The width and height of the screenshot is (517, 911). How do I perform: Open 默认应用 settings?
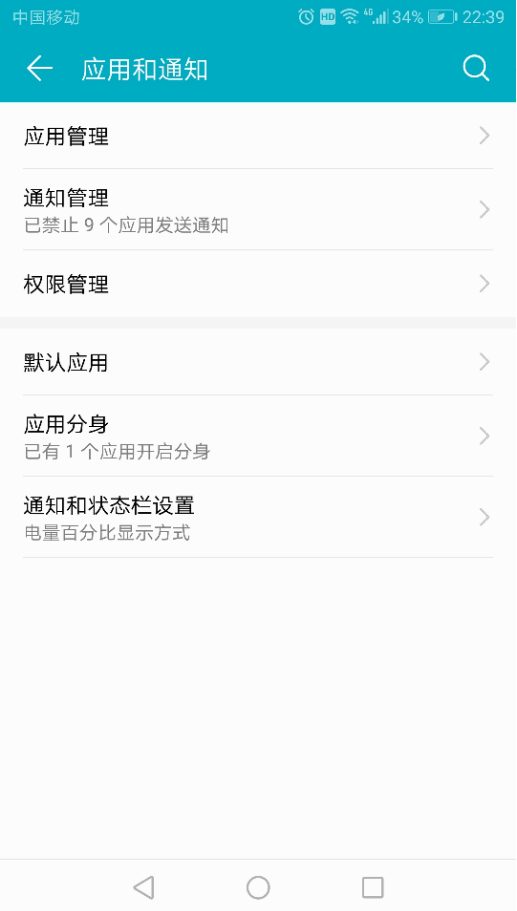[258, 362]
